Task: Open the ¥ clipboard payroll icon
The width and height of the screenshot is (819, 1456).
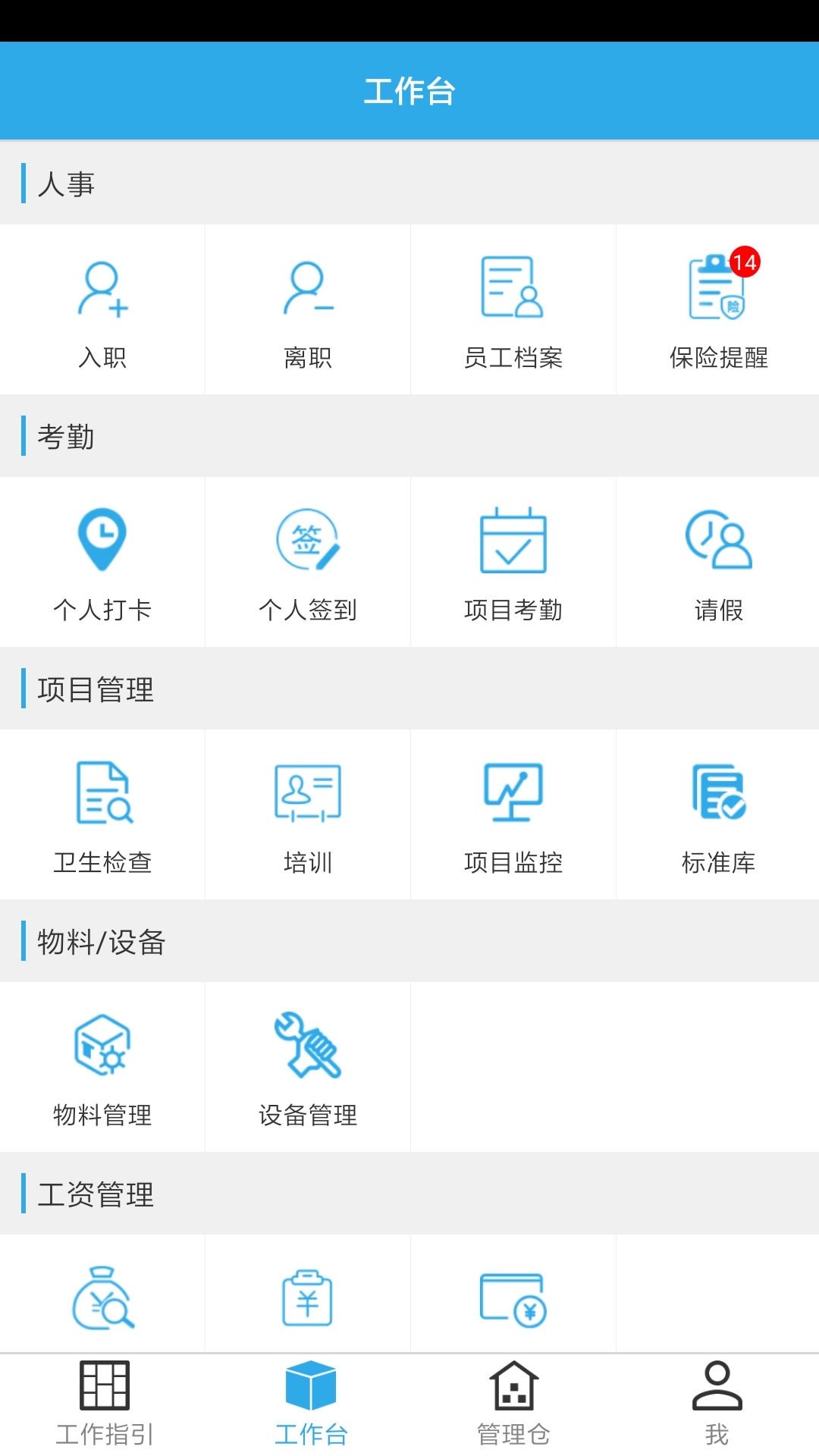Action: 307,1301
